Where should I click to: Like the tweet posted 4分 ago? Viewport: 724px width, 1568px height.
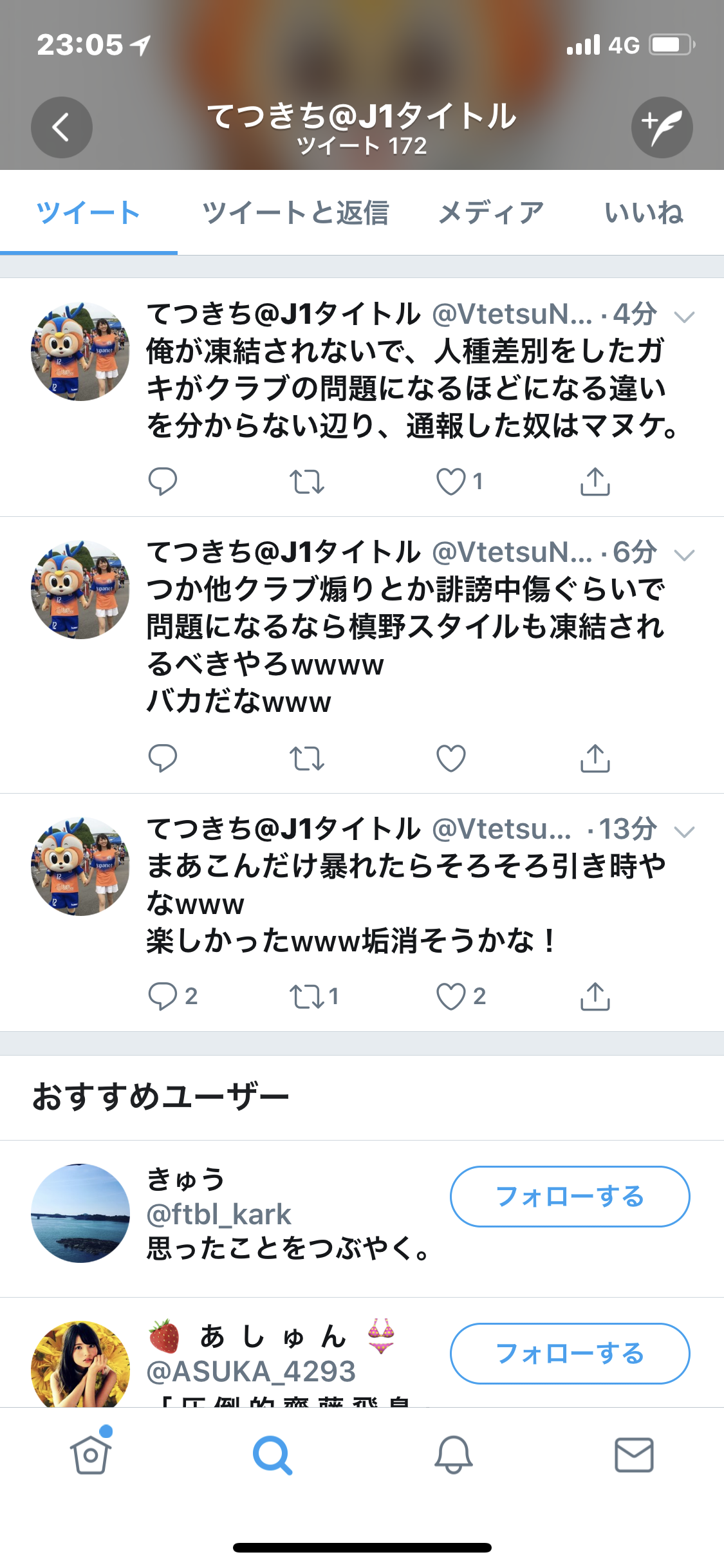[451, 481]
